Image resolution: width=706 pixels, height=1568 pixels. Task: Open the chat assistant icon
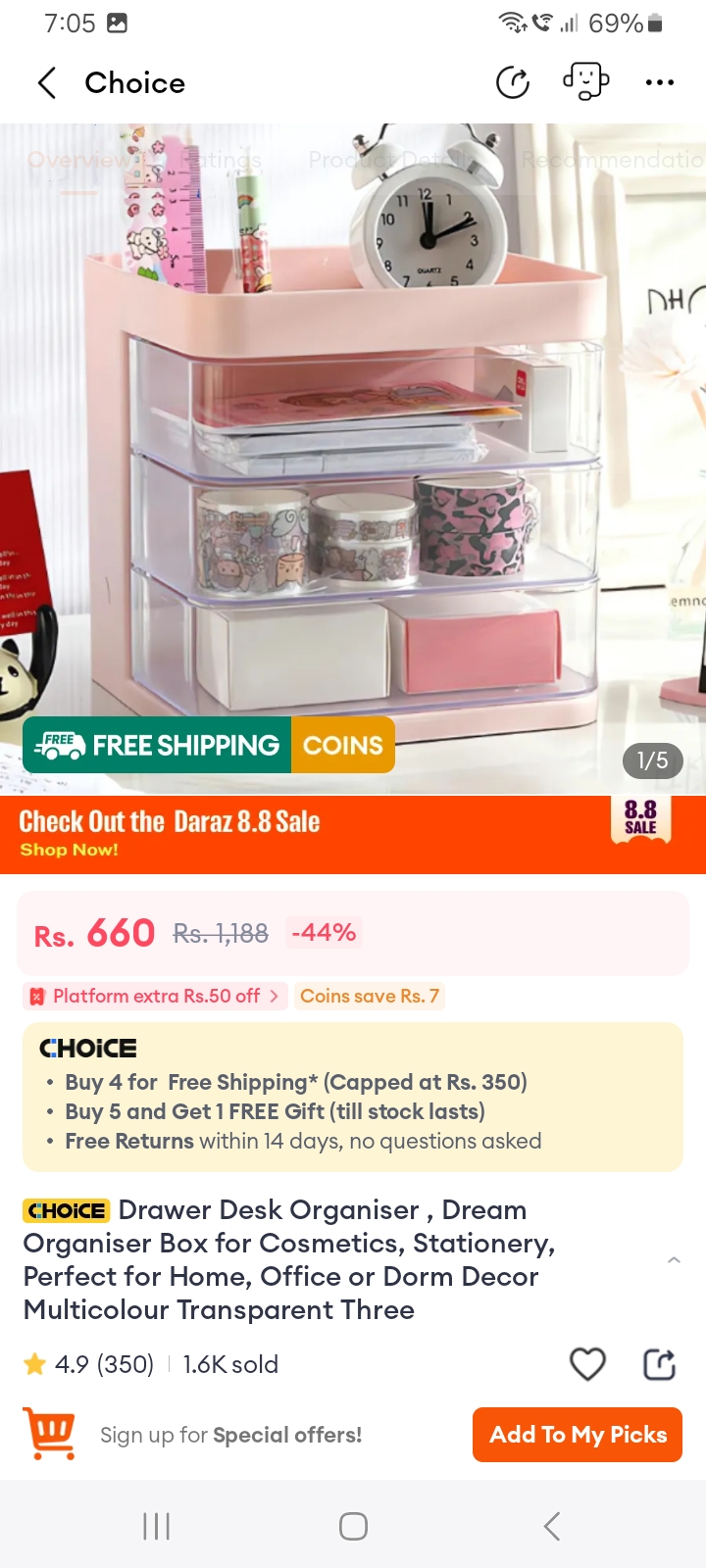click(585, 82)
